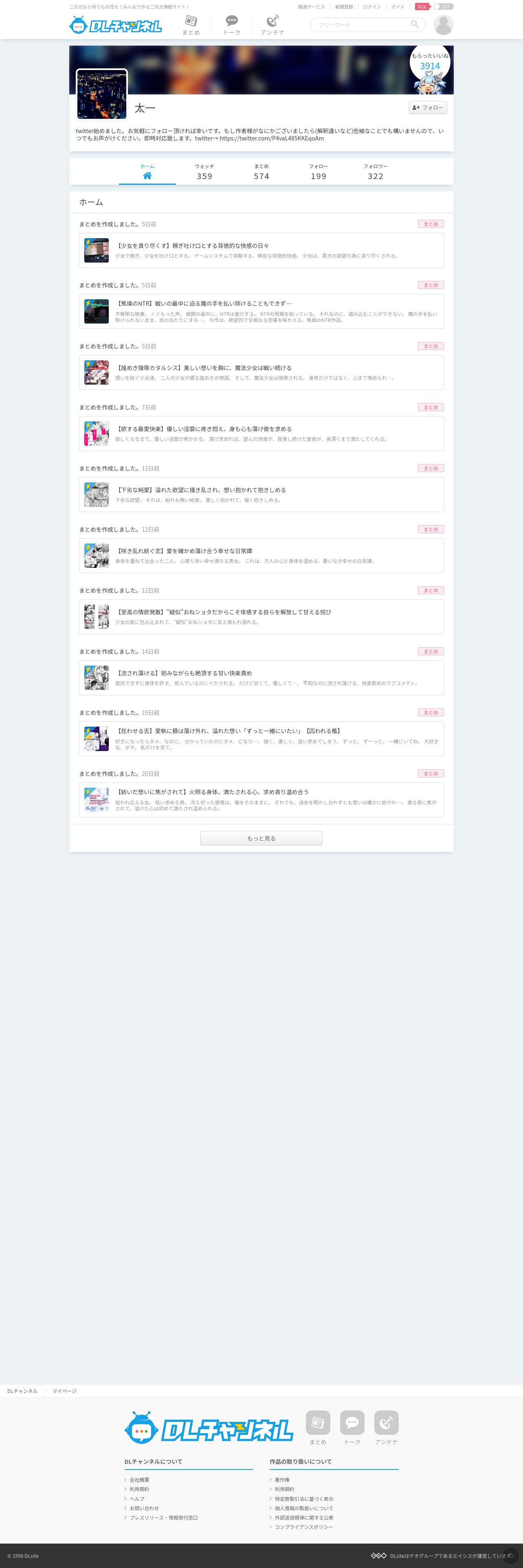The width and height of the screenshot is (523, 1568).
Task: Follow 太一 with the フォロー button
Action: click(428, 108)
